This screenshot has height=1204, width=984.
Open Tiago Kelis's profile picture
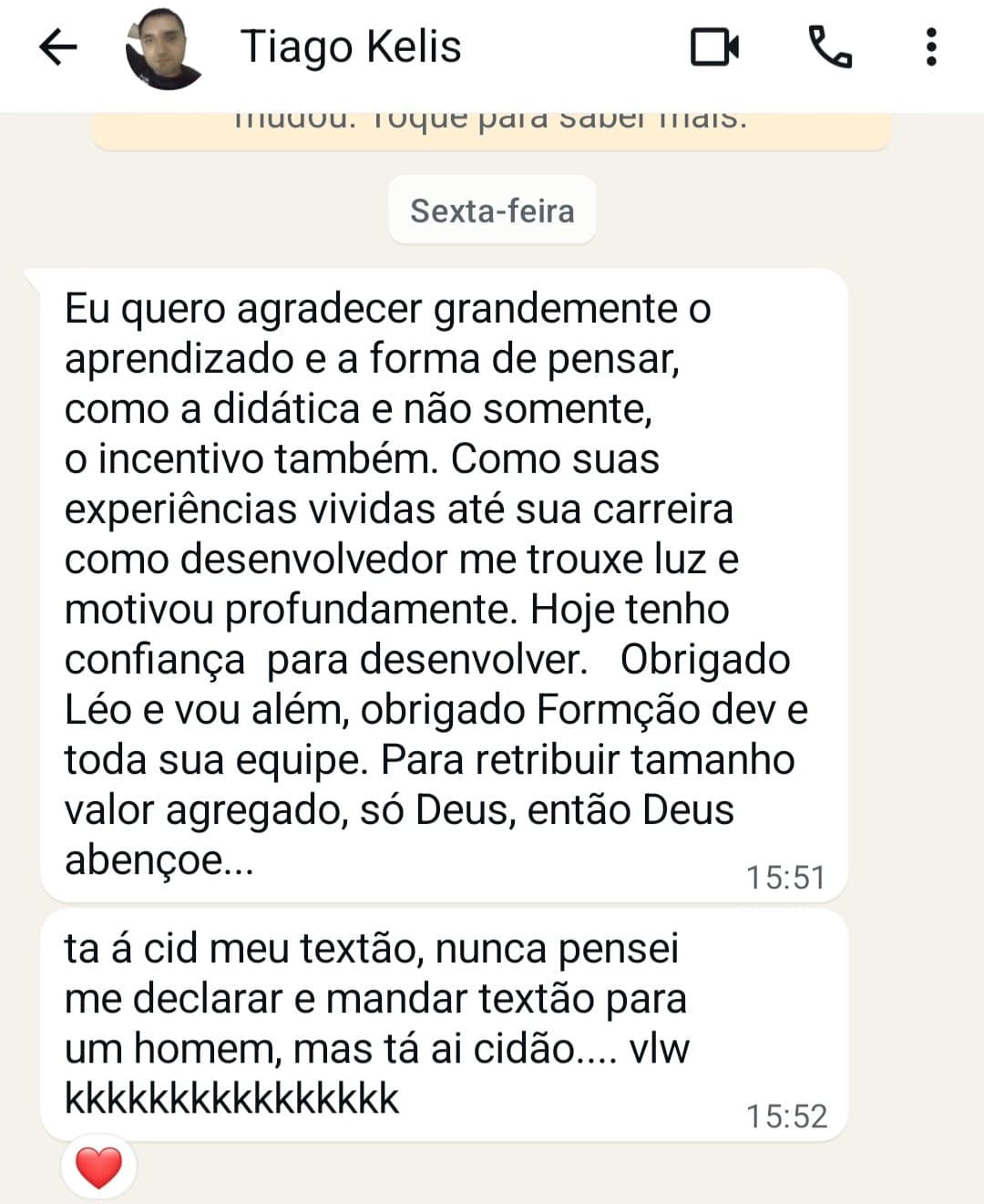click(x=160, y=50)
